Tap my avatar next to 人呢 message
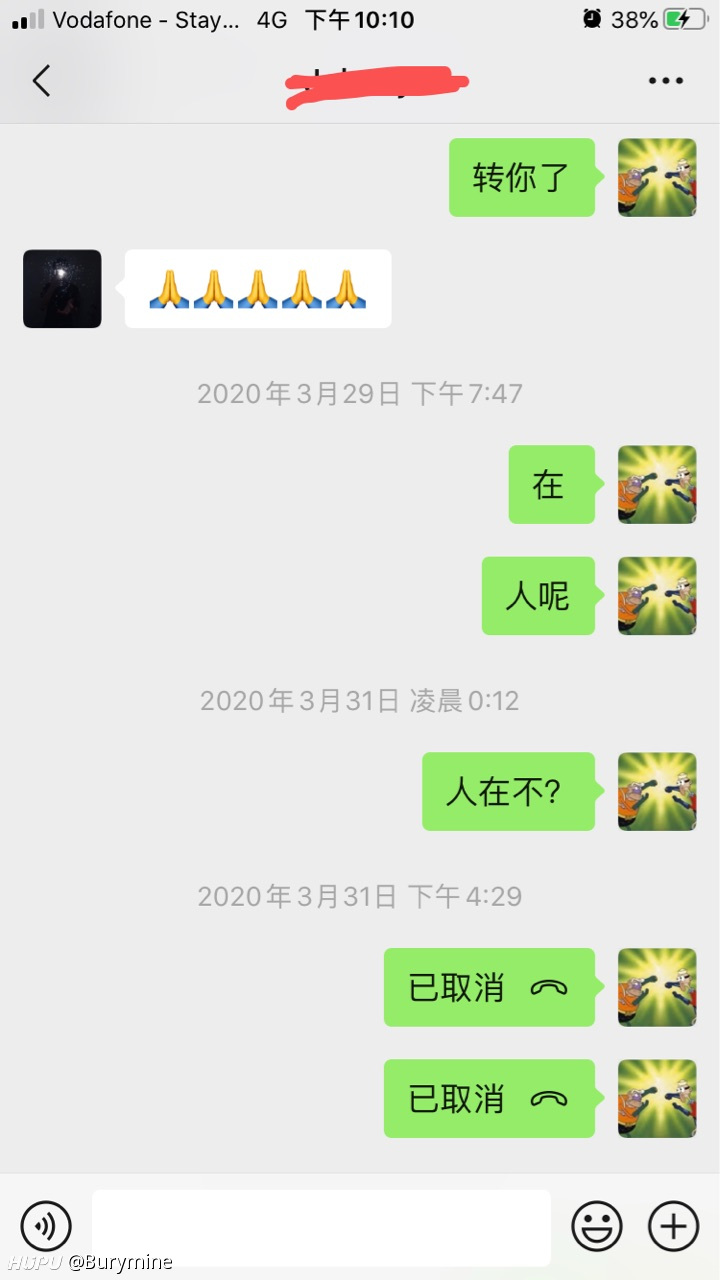The height and width of the screenshot is (1280, 720). coord(657,596)
